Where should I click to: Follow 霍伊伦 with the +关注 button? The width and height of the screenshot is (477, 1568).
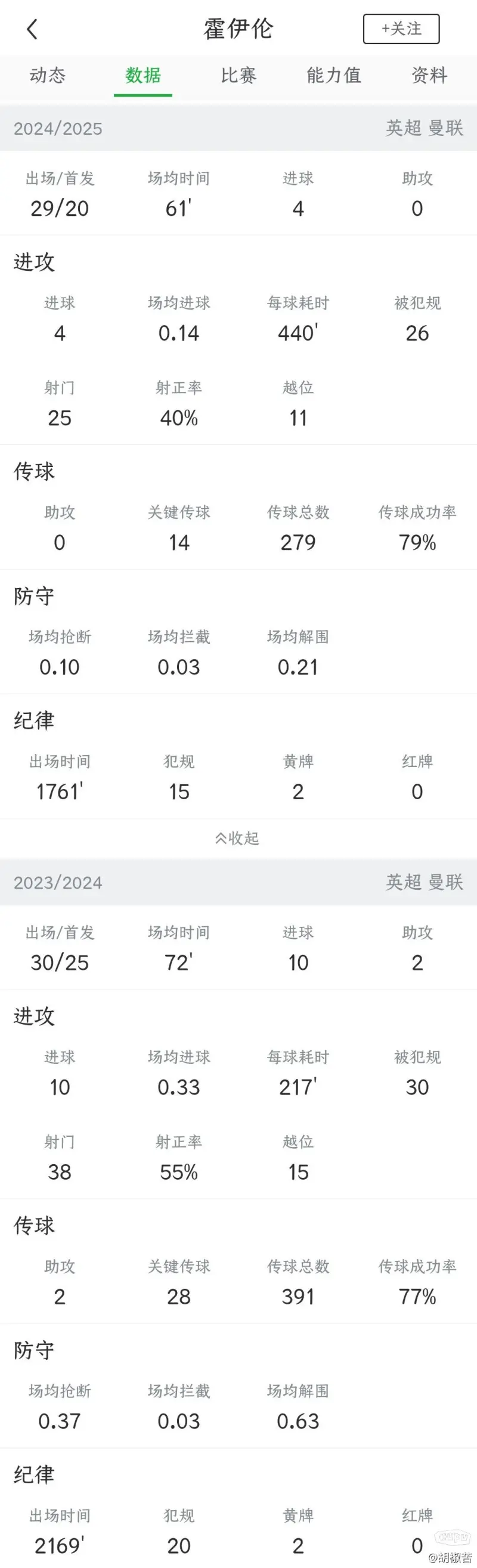[401, 29]
